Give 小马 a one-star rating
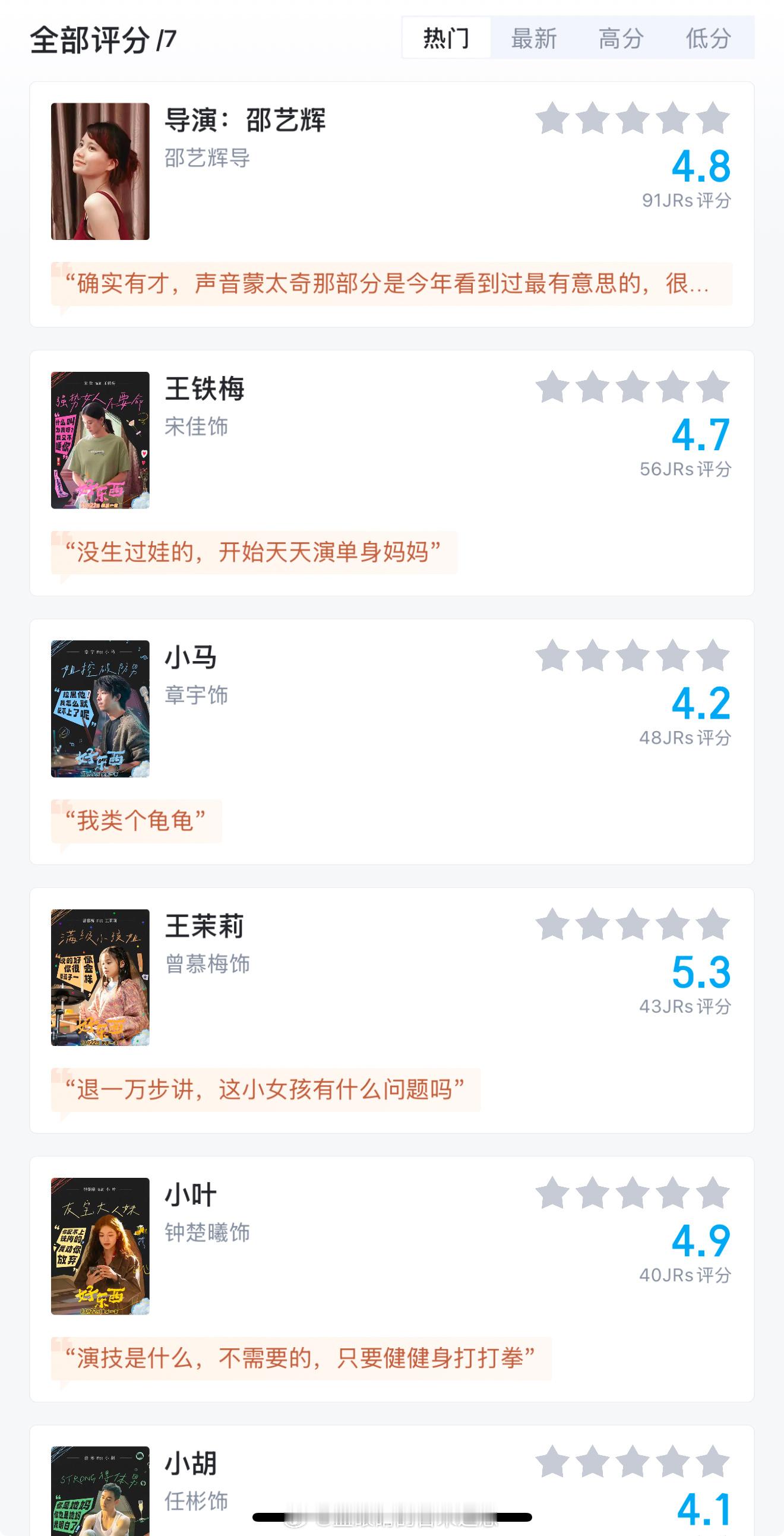784x1536 pixels. pyautogui.click(x=553, y=655)
